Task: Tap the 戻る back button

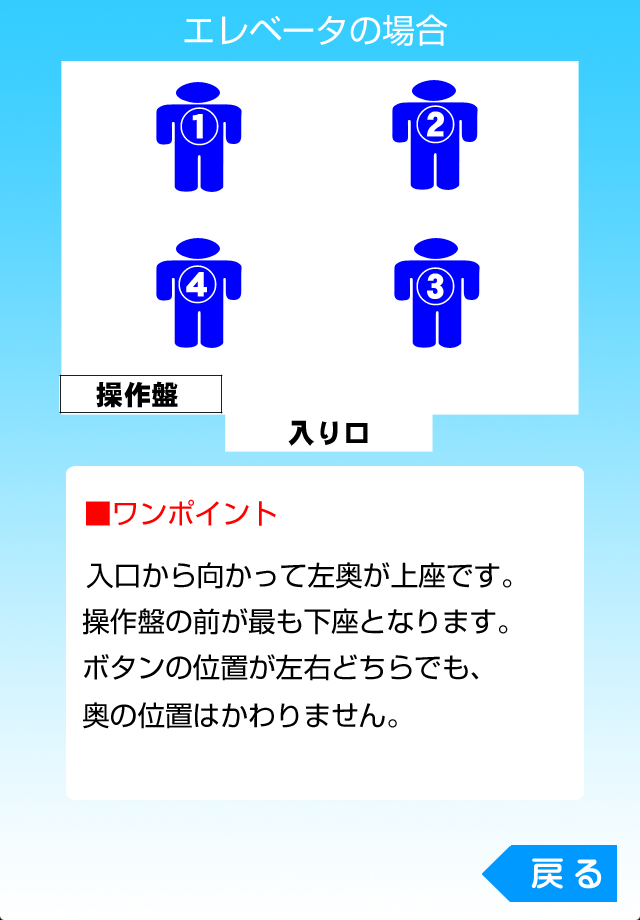Action: click(x=555, y=873)
